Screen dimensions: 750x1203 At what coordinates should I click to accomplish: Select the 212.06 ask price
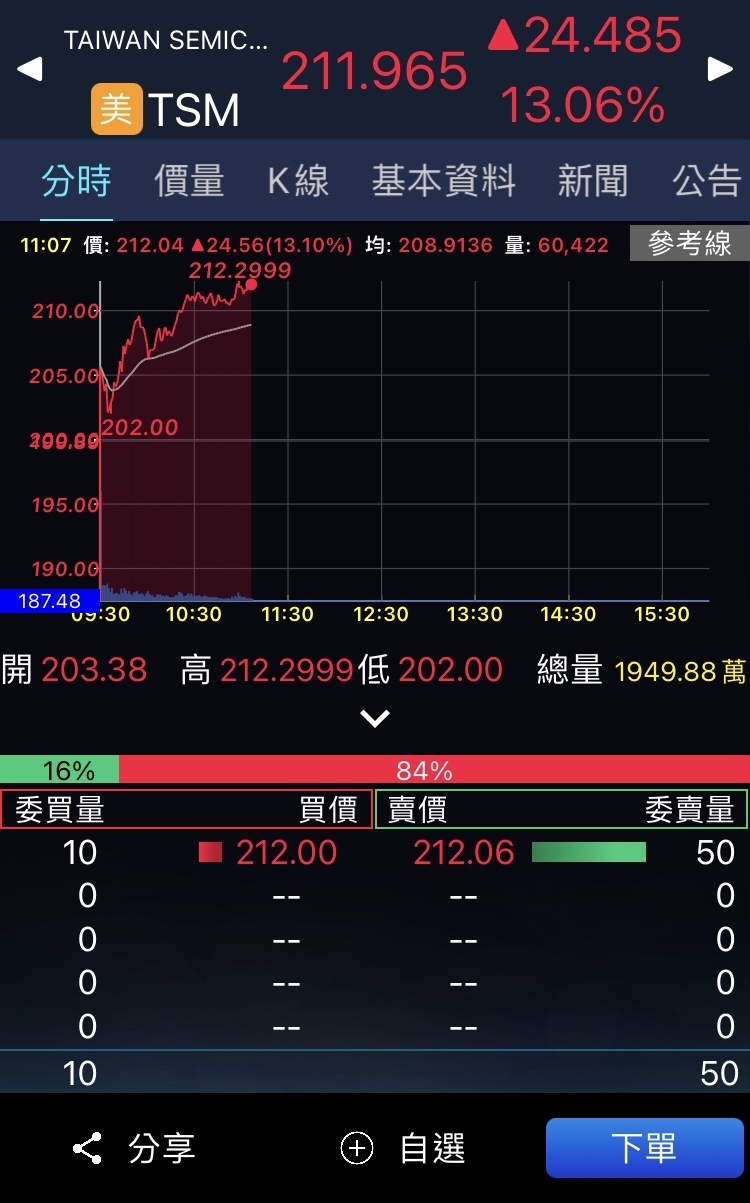click(x=464, y=852)
